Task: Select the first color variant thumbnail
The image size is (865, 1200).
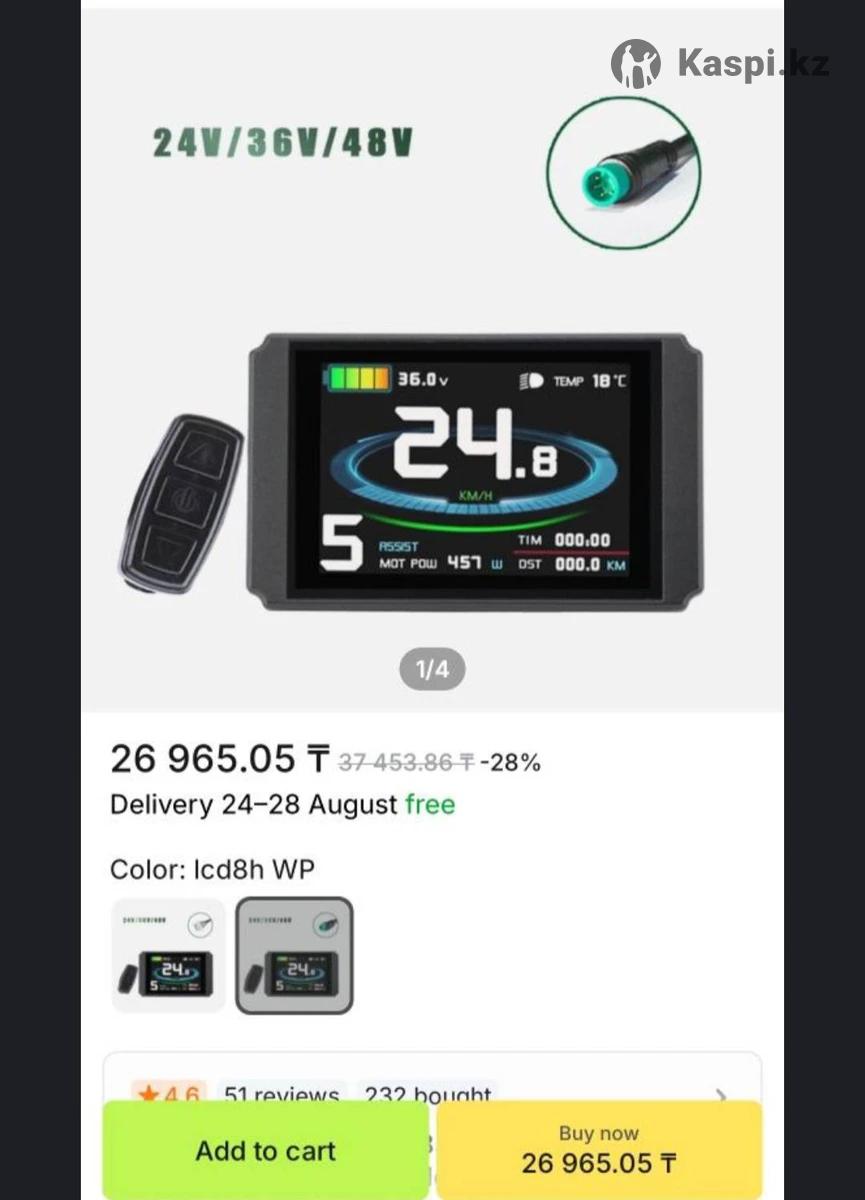Action: pyautogui.click(x=168, y=955)
